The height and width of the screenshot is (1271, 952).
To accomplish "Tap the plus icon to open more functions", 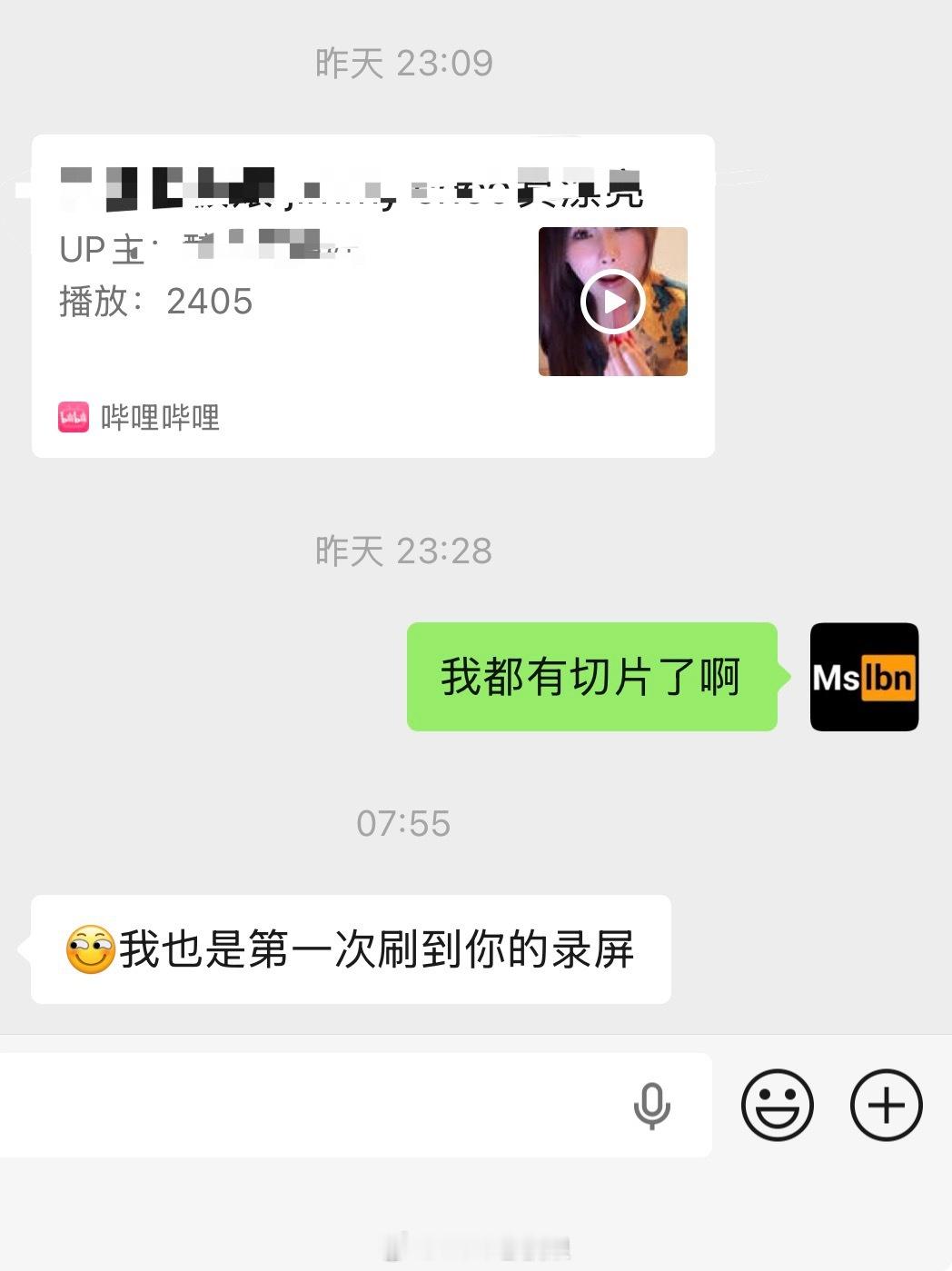I will click(886, 1104).
